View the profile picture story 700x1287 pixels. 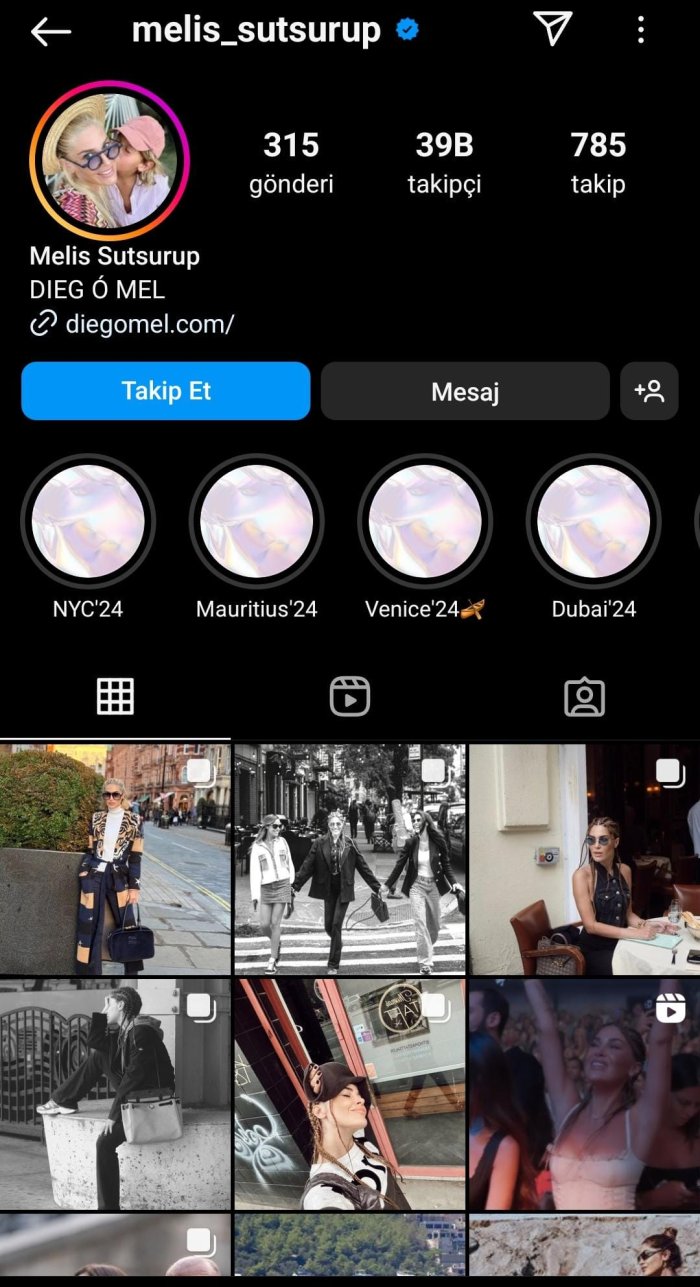click(x=111, y=161)
